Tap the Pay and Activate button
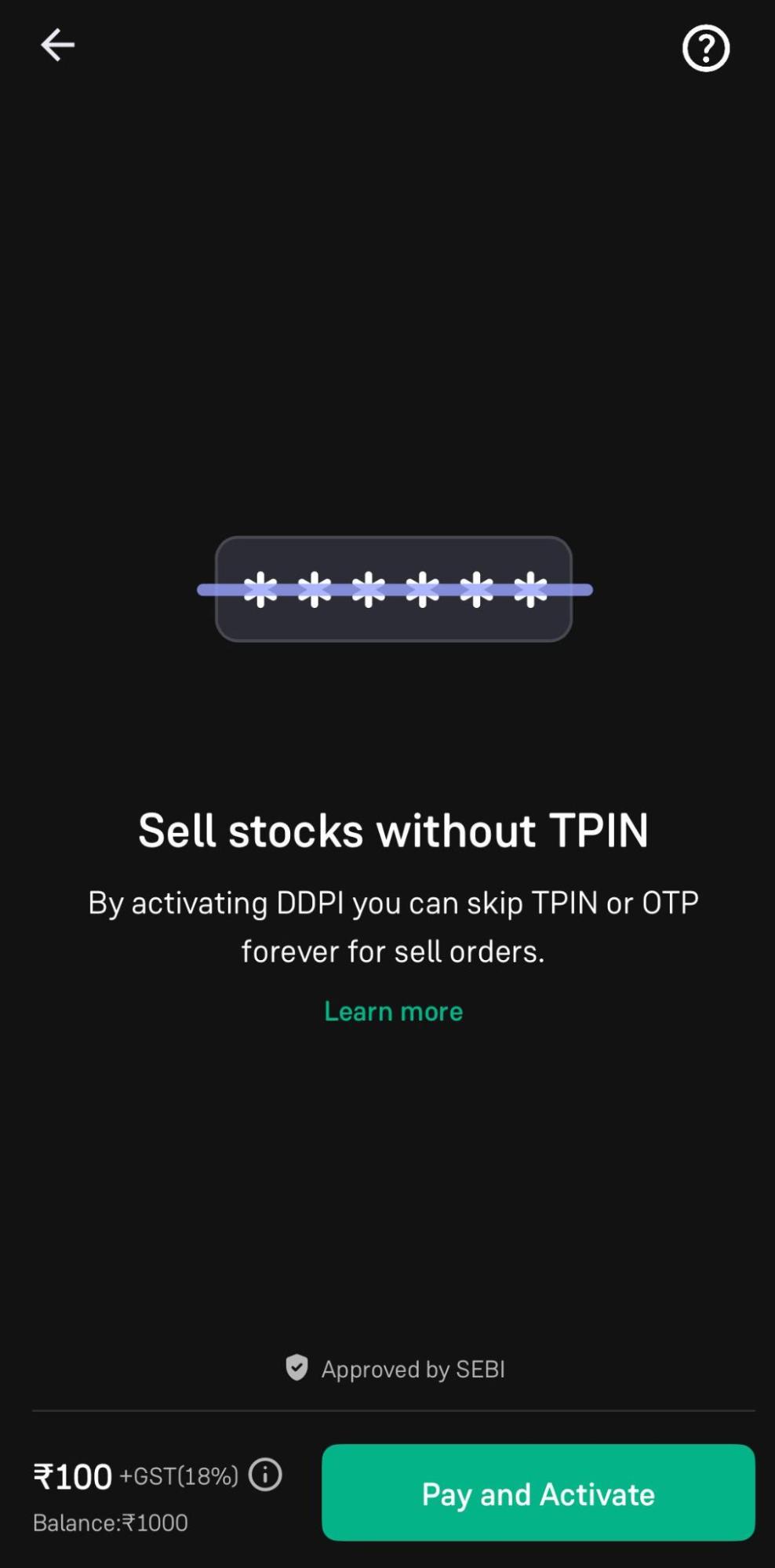775x1568 pixels. coord(538,1493)
